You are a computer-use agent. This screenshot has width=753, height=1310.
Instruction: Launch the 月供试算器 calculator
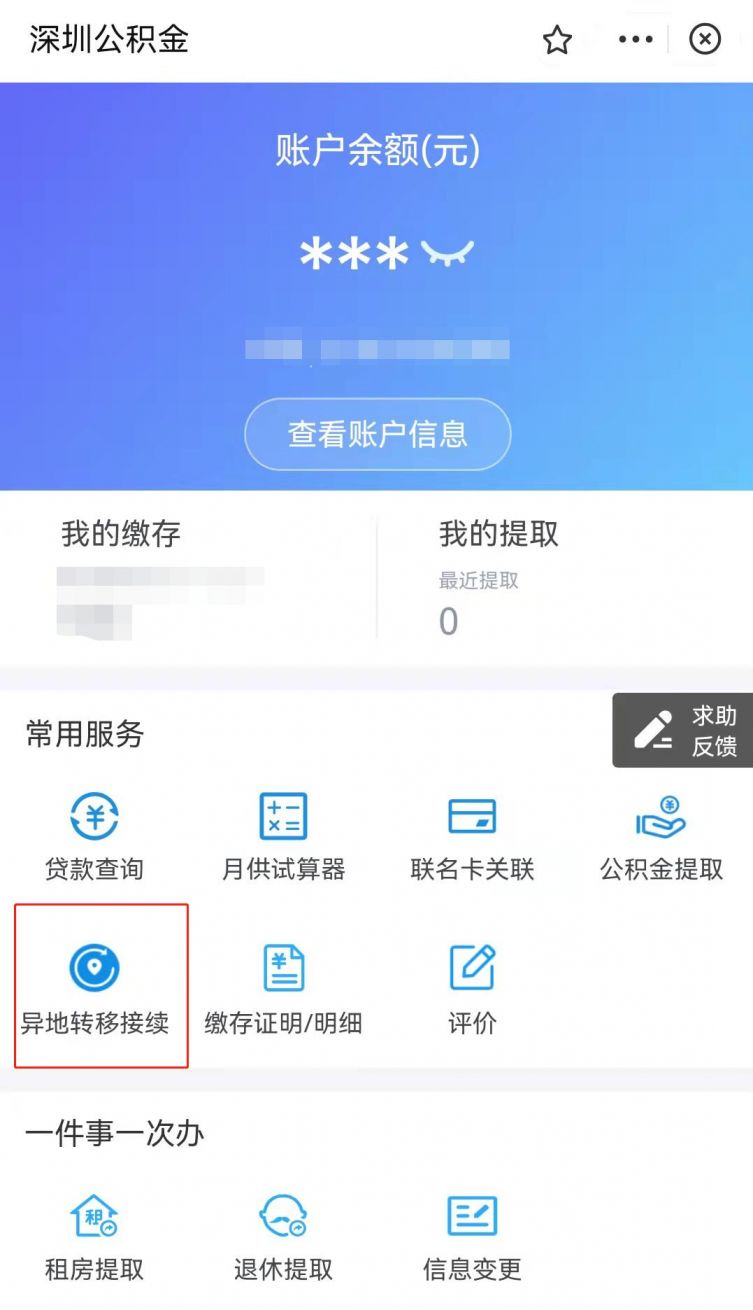point(283,837)
